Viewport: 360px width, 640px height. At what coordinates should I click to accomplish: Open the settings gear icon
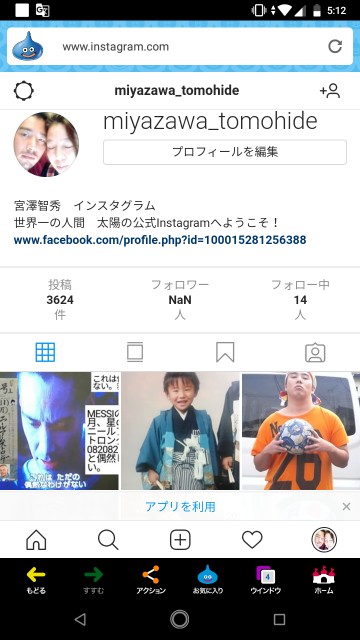pyautogui.click(x=24, y=91)
